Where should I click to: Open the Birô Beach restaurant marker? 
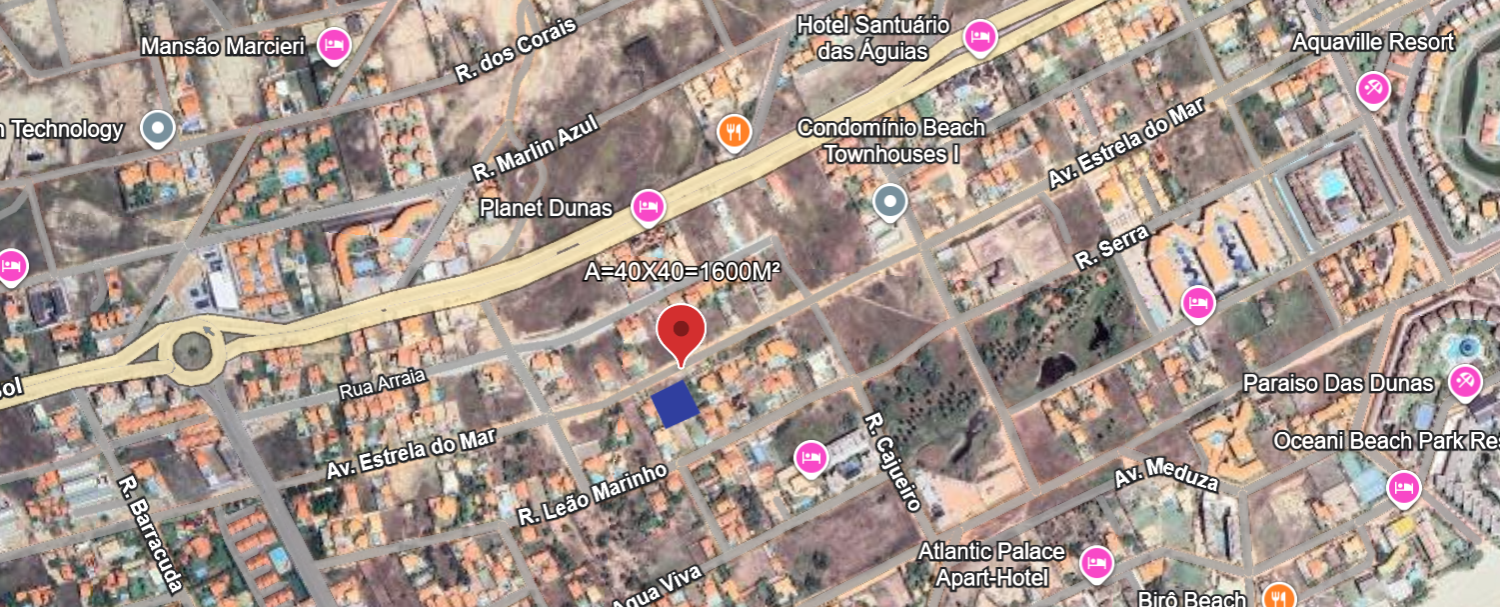(x=1277, y=598)
